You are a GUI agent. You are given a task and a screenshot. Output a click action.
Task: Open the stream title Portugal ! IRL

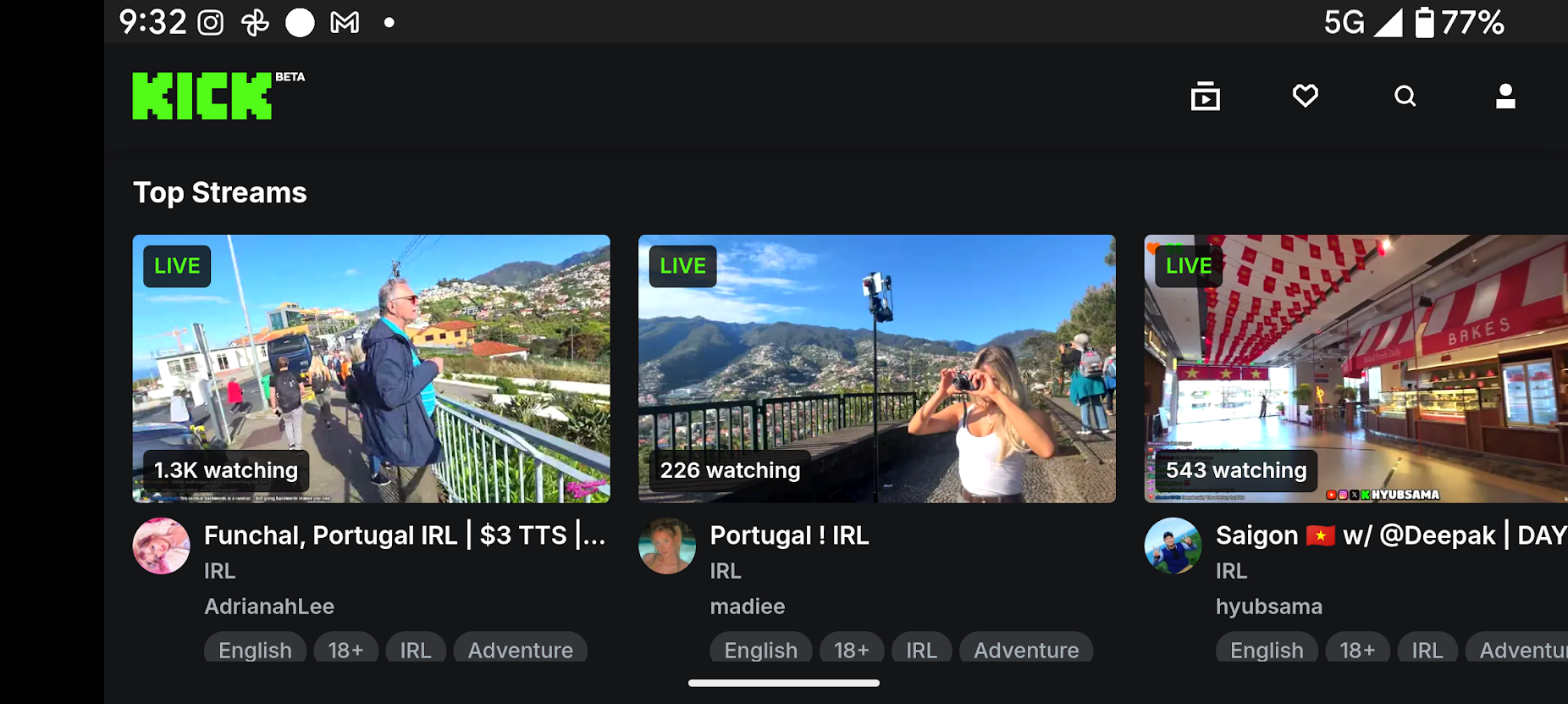(789, 535)
